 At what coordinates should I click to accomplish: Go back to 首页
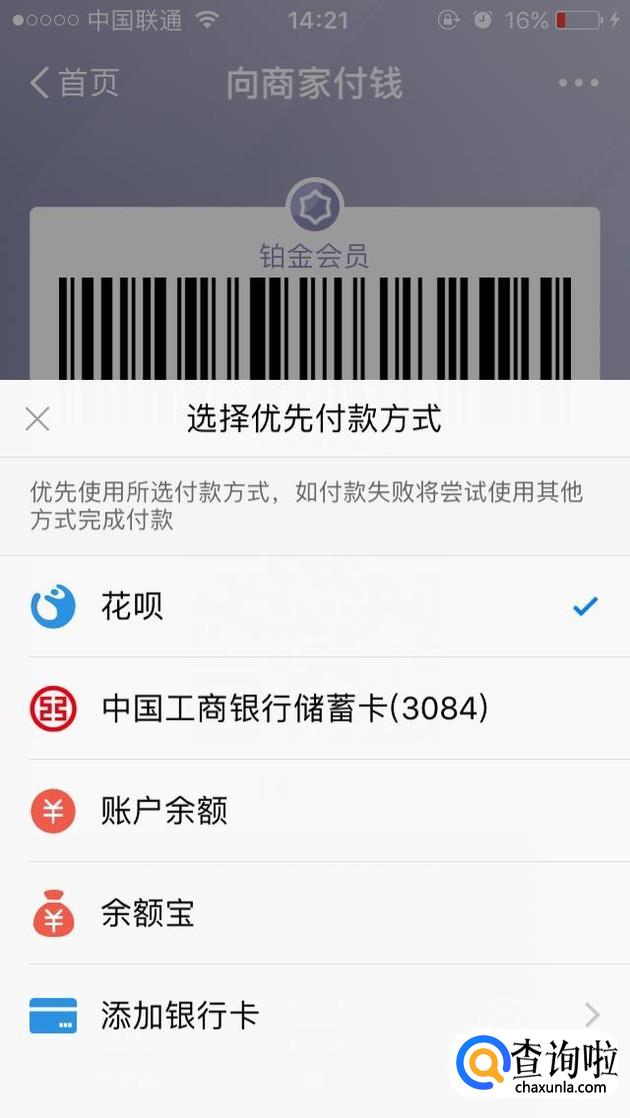(74, 83)
